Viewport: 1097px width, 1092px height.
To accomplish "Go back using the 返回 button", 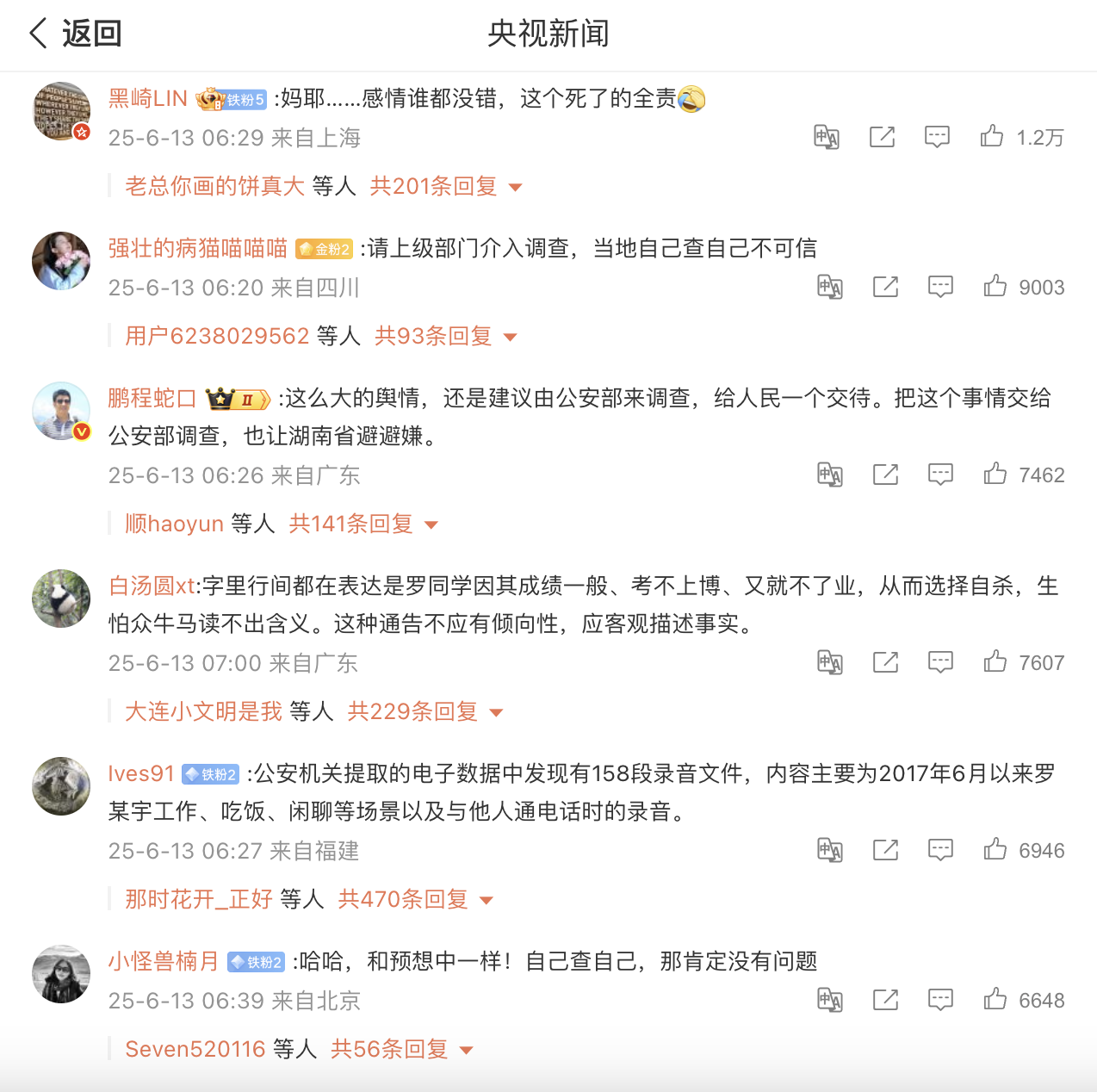I will coord(76,34).
